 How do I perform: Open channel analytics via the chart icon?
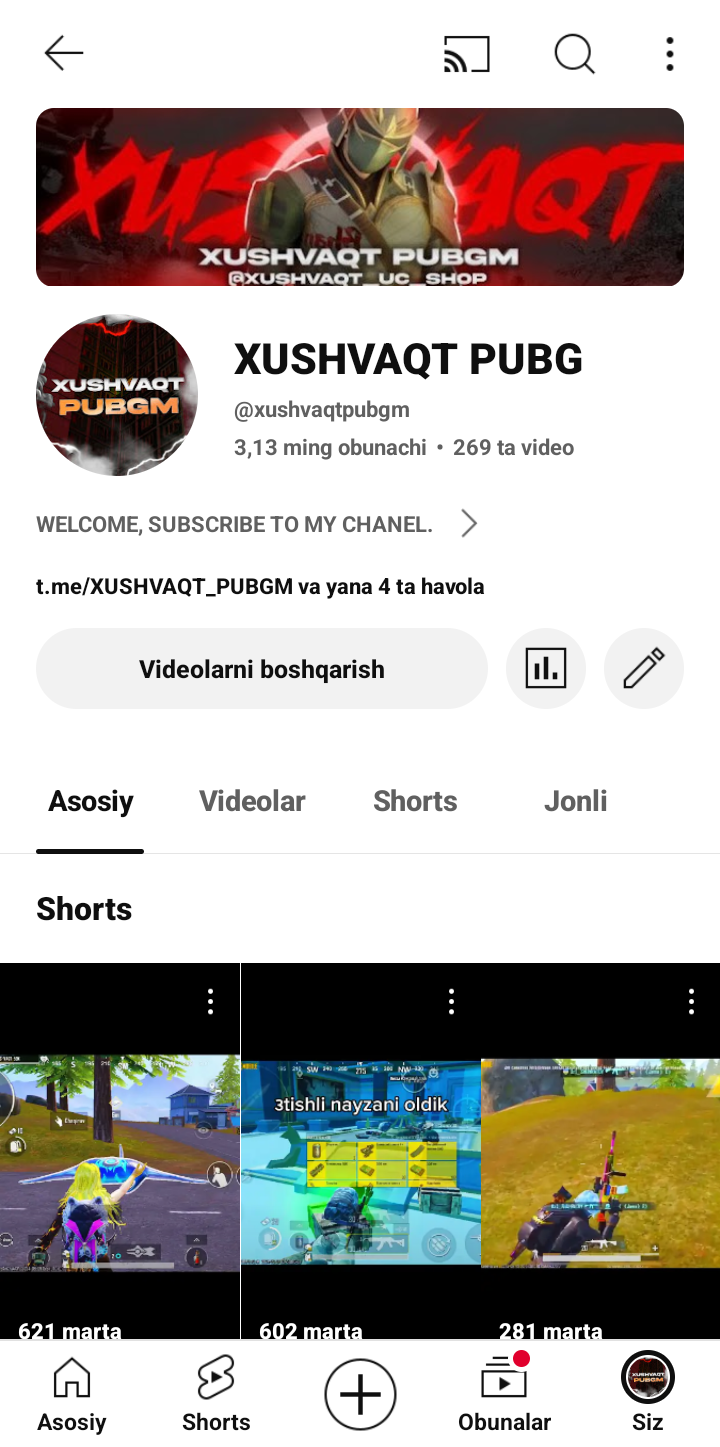click(x=546, y=668)
